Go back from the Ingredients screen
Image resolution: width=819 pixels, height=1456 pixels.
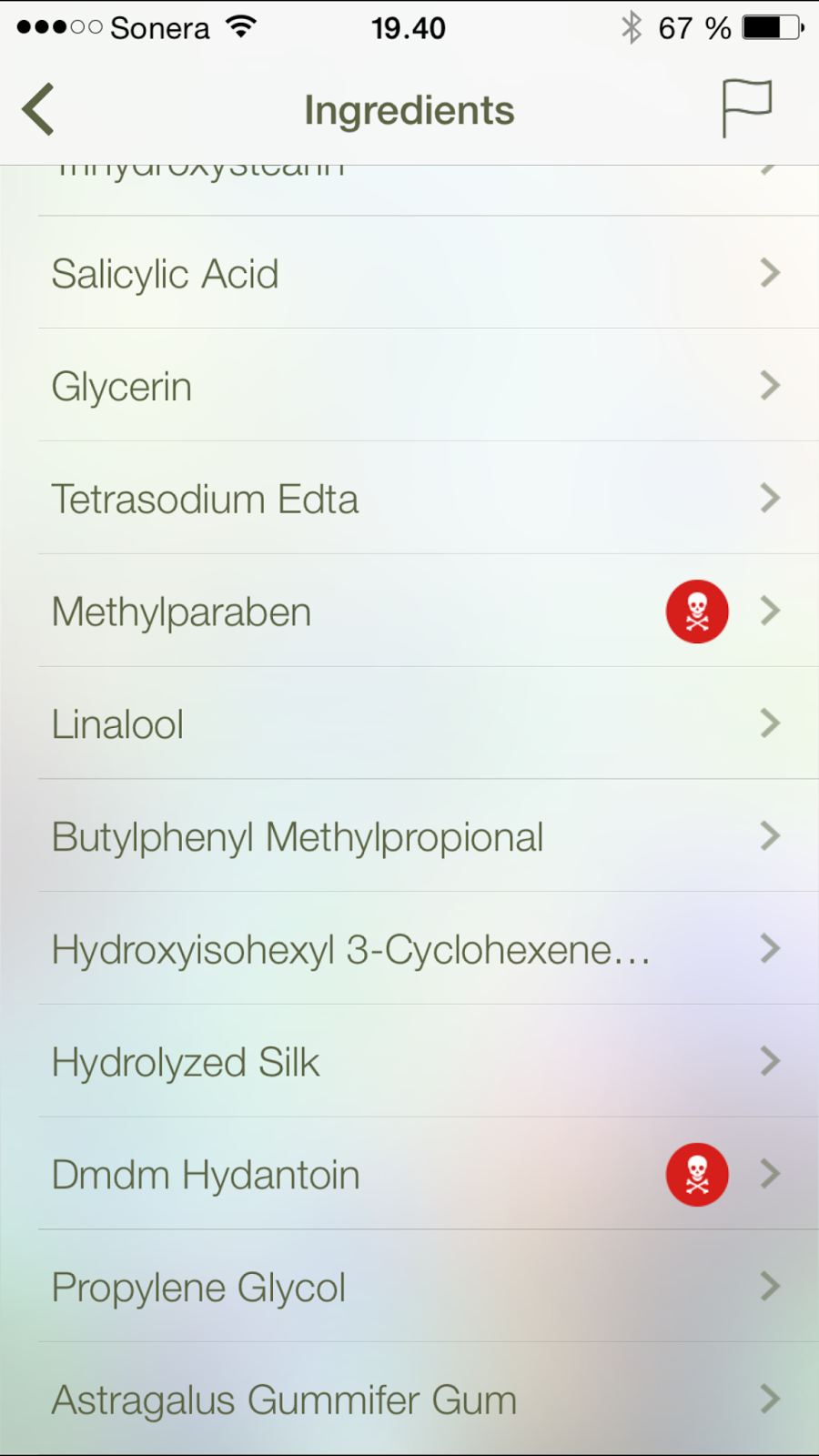[x=38, y=110]
